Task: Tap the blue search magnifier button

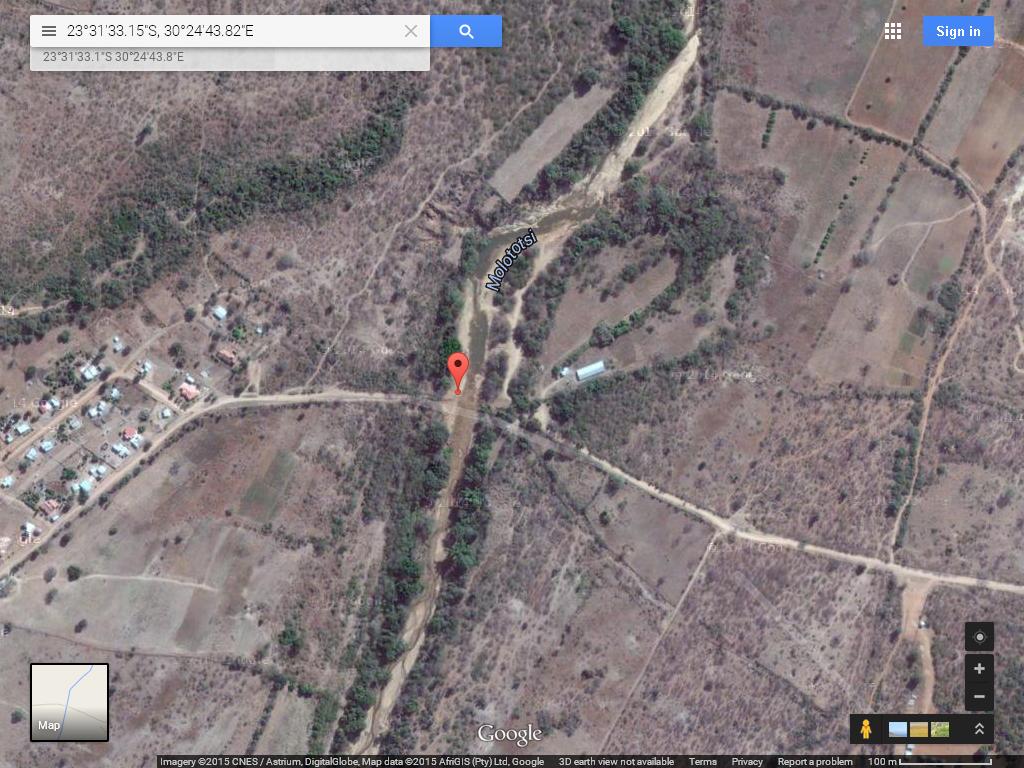Action: [466, 31]
